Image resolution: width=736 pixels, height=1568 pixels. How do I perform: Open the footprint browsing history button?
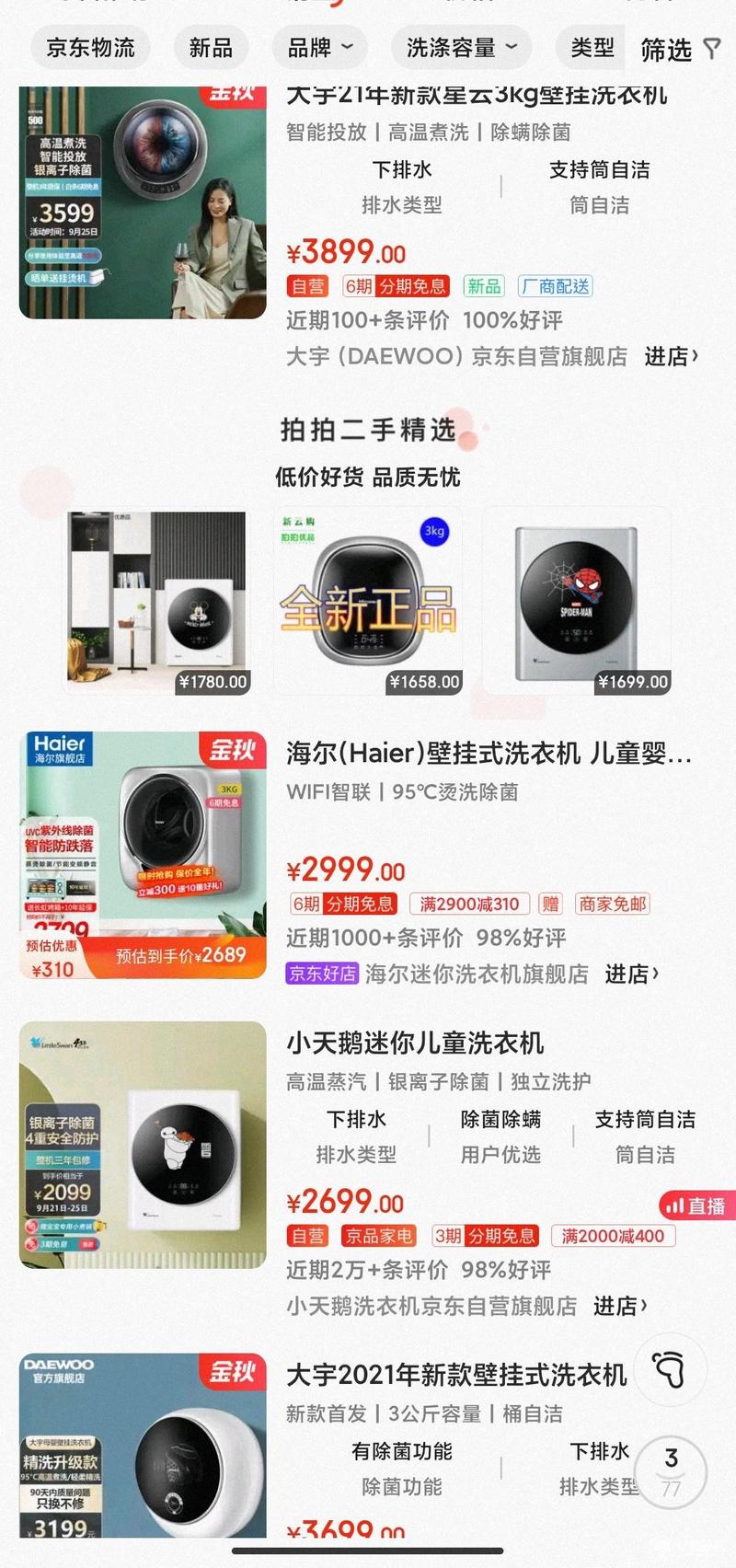[x=671, y=1371]
